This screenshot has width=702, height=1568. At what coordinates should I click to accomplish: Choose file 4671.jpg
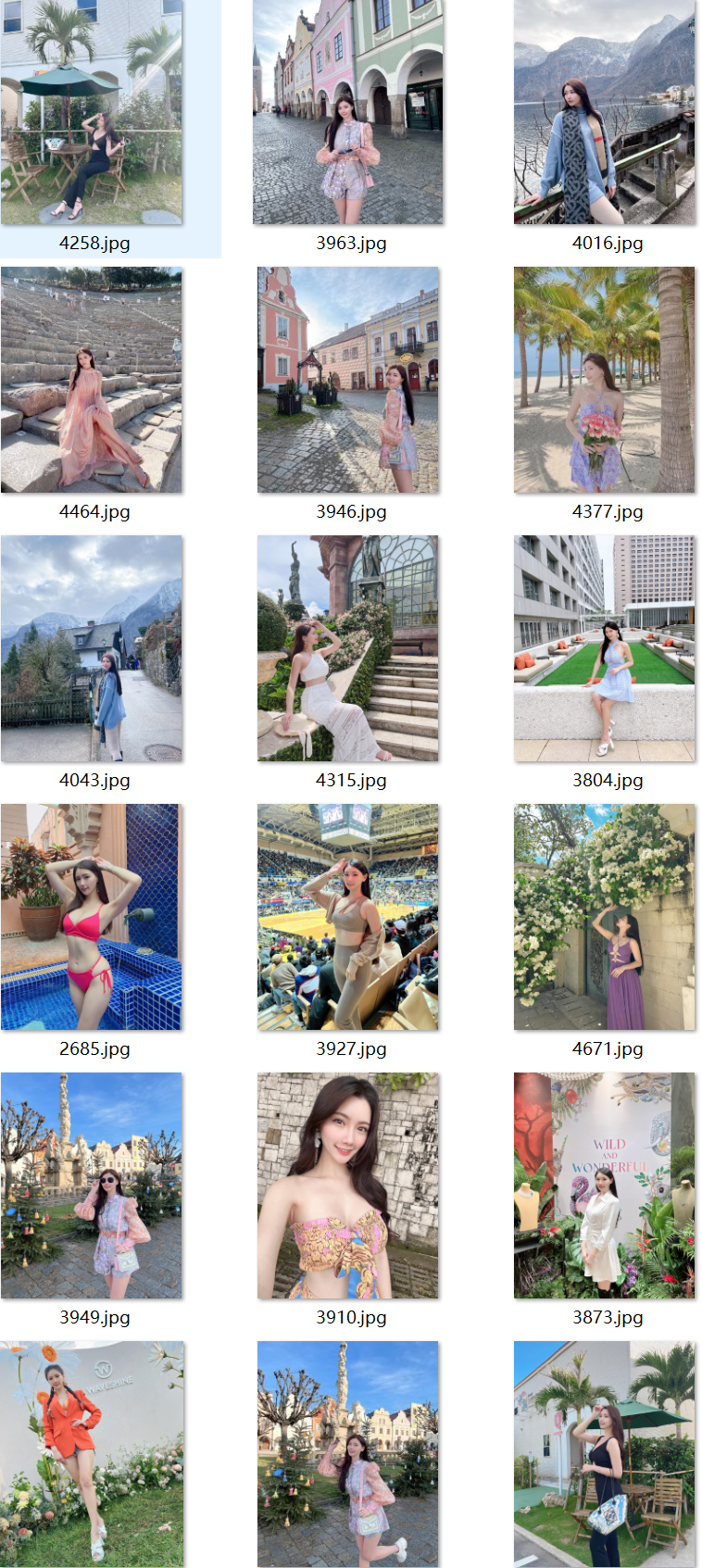[604, 917]
